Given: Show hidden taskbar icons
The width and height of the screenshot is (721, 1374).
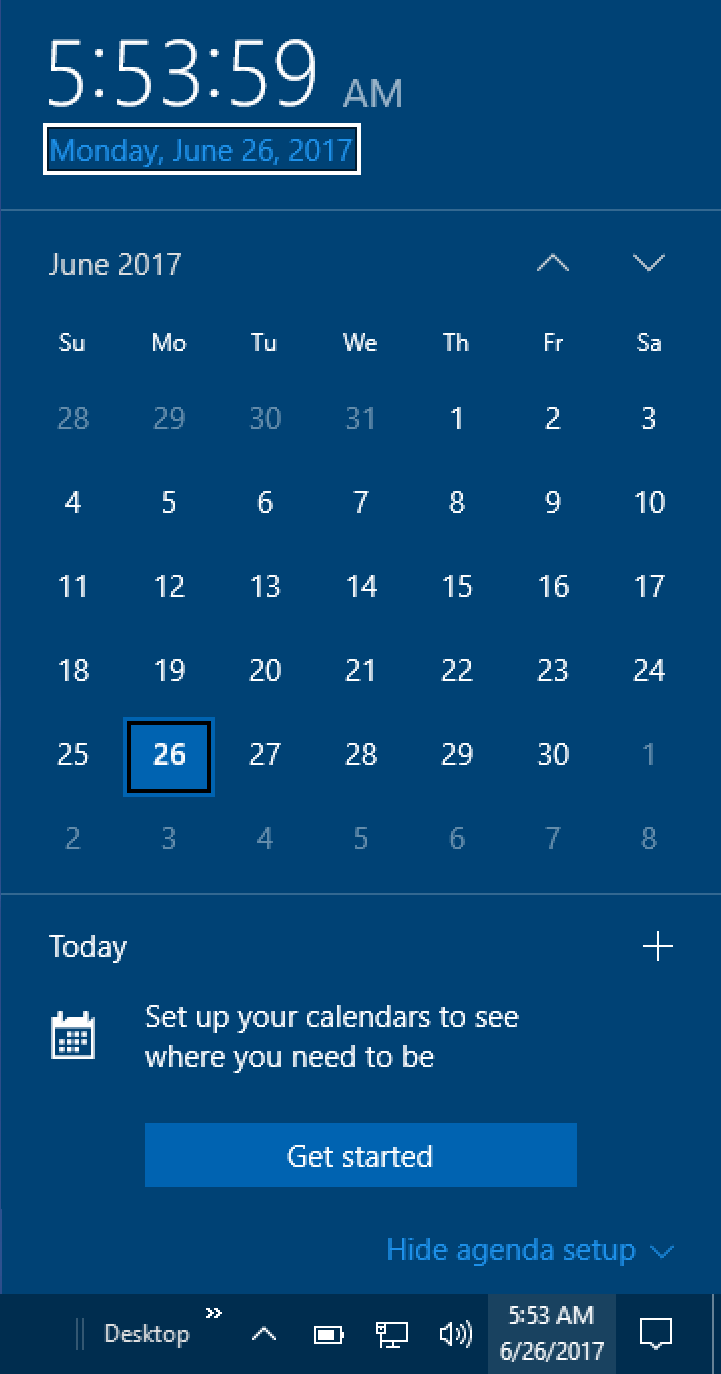Looking at the screenshot, I should (x=264, y=1334).
